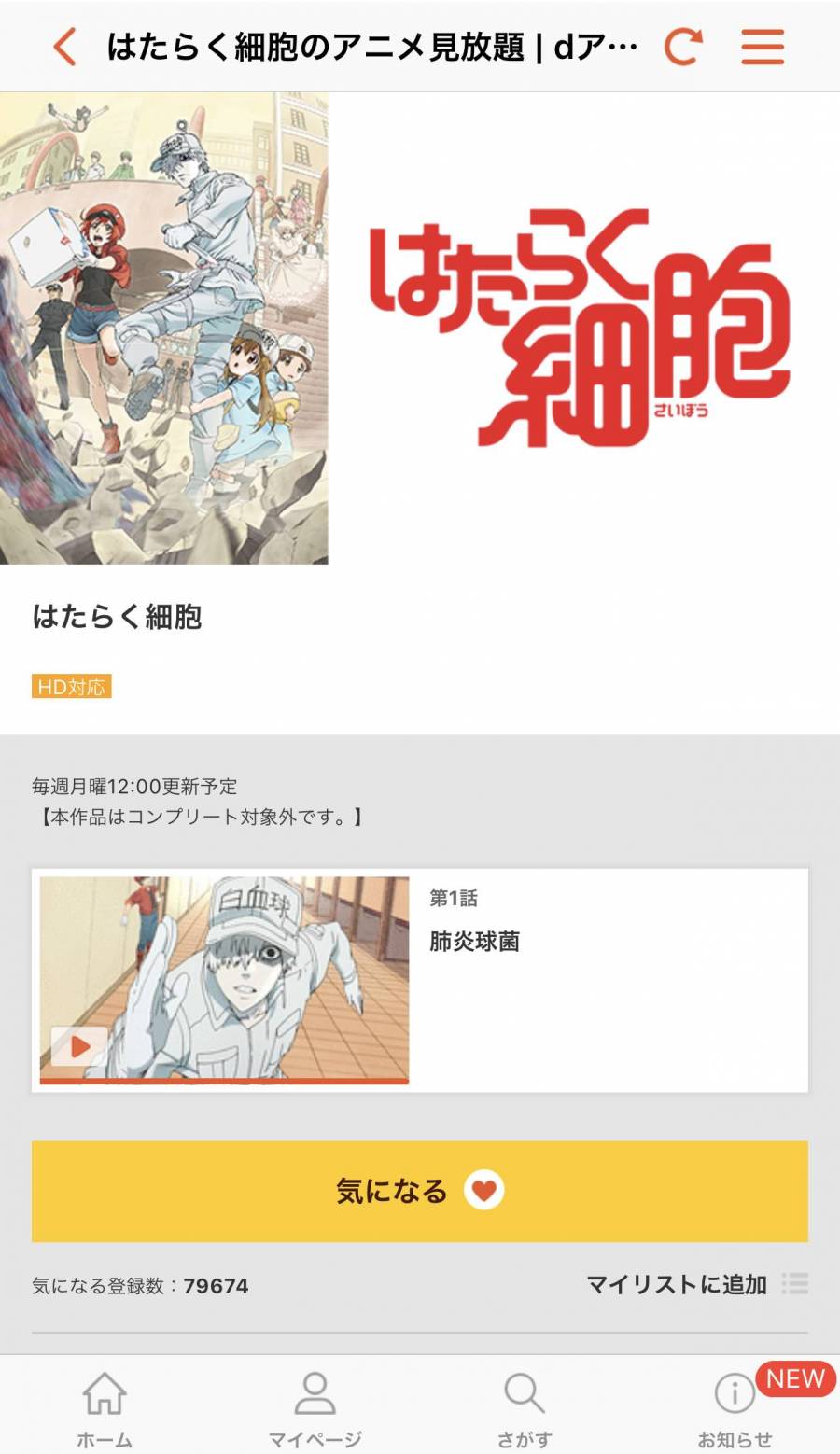The width and height of the screenshot is (840, 1454).
Task: Reload the page with the refresh icon
Action: [682, 46]
